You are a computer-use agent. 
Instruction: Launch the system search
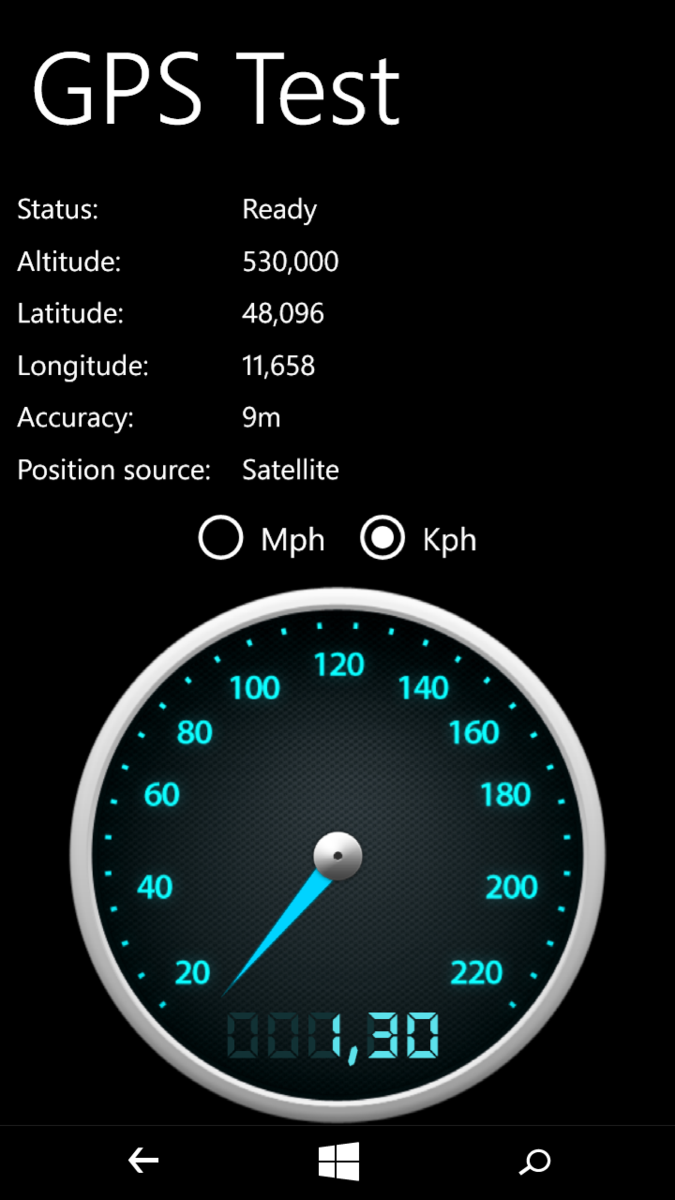click(x=535, y=1161)
